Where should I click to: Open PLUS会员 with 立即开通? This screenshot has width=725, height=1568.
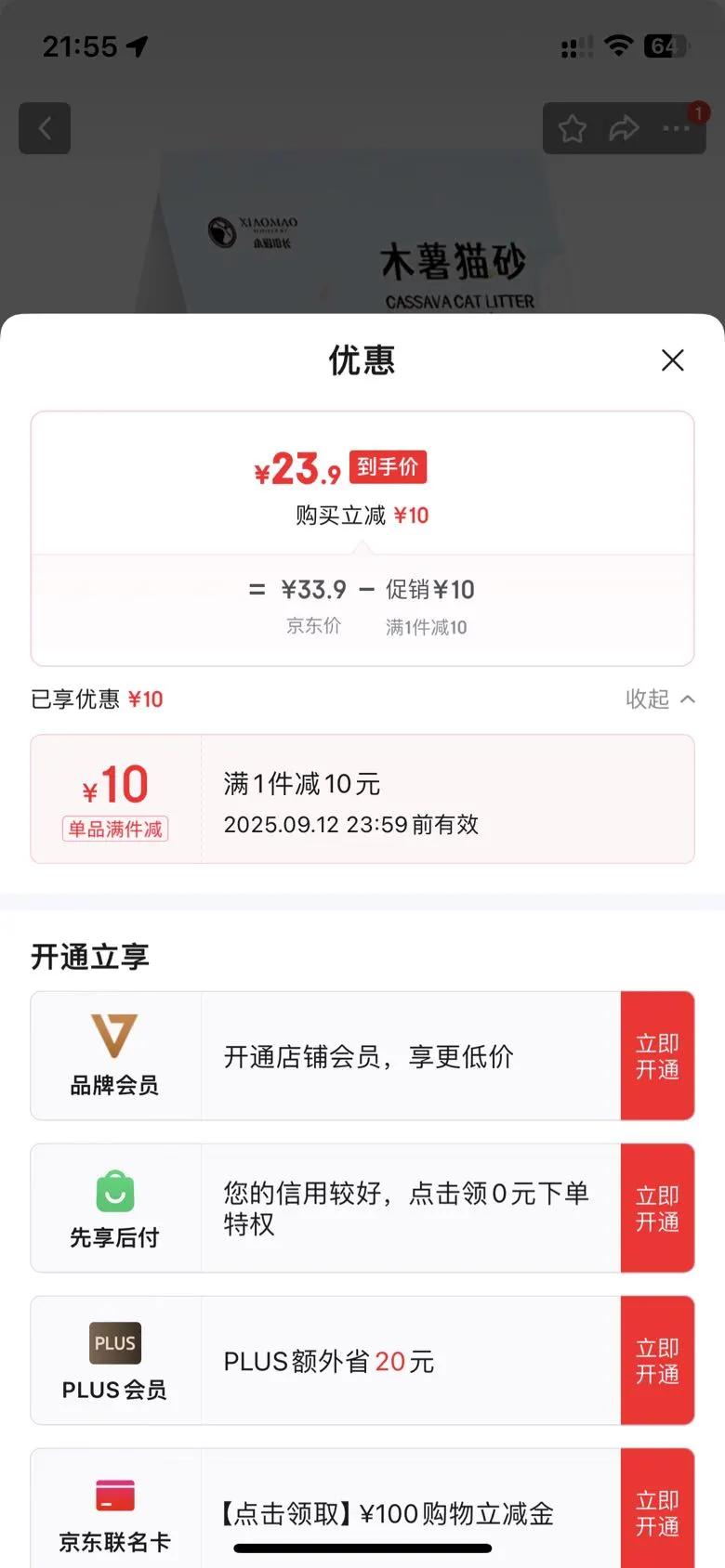657,1361
